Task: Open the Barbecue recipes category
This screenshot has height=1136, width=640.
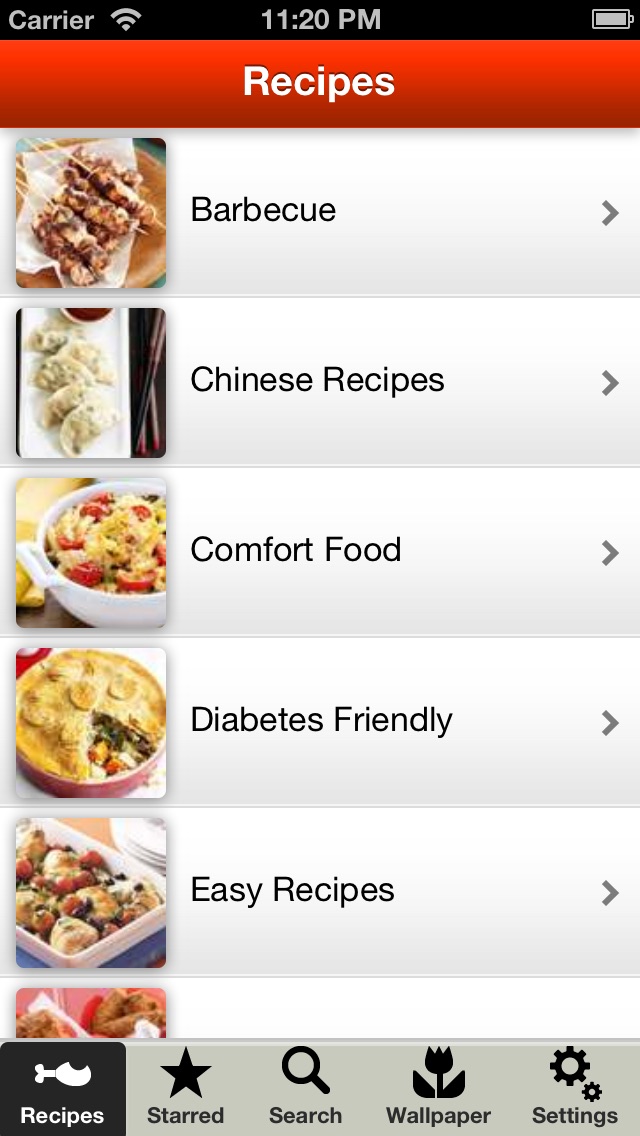Action: pyautogui.click(x=320, y=212)
